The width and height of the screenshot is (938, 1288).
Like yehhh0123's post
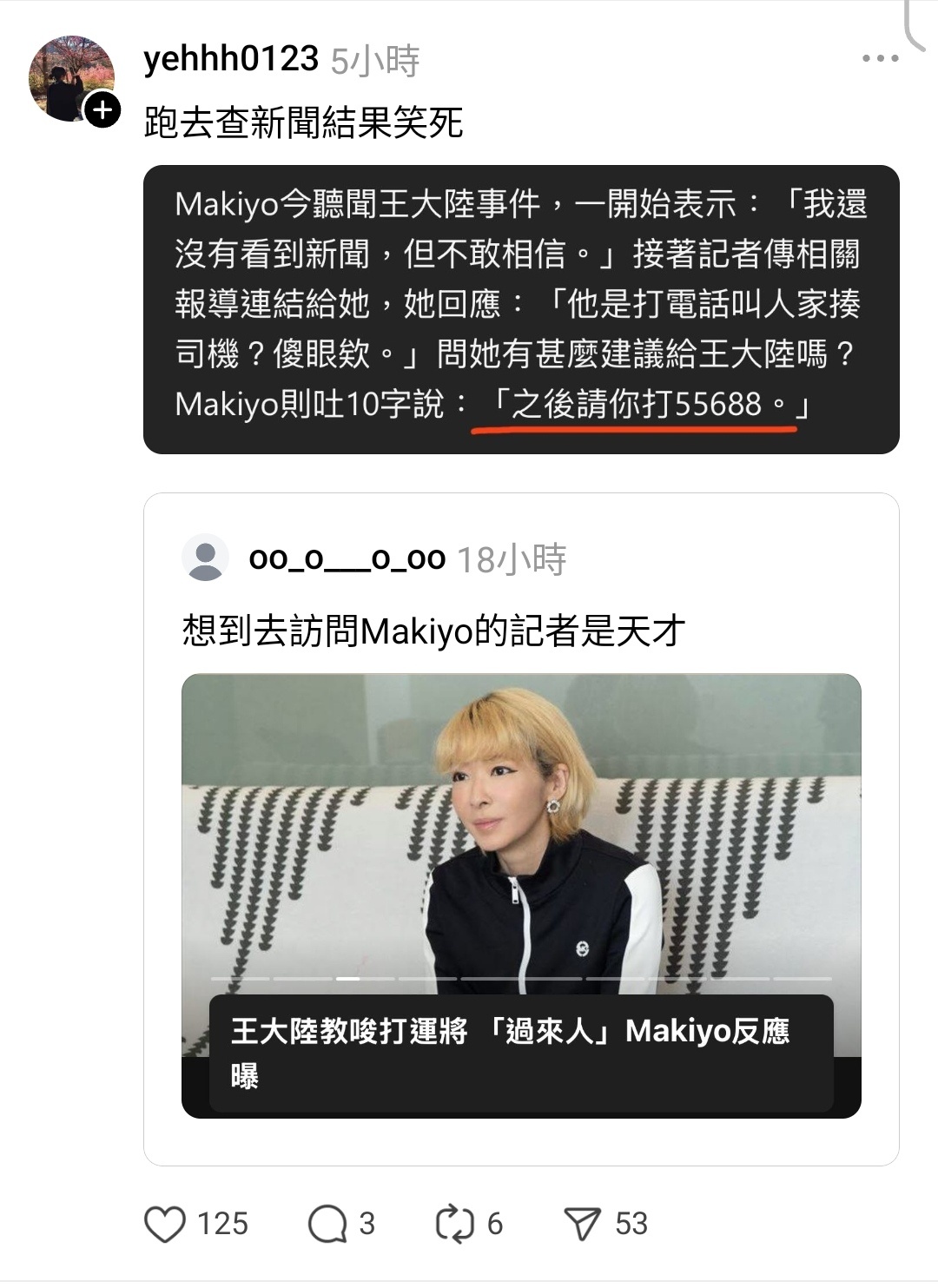click(x=165, y=1224)
